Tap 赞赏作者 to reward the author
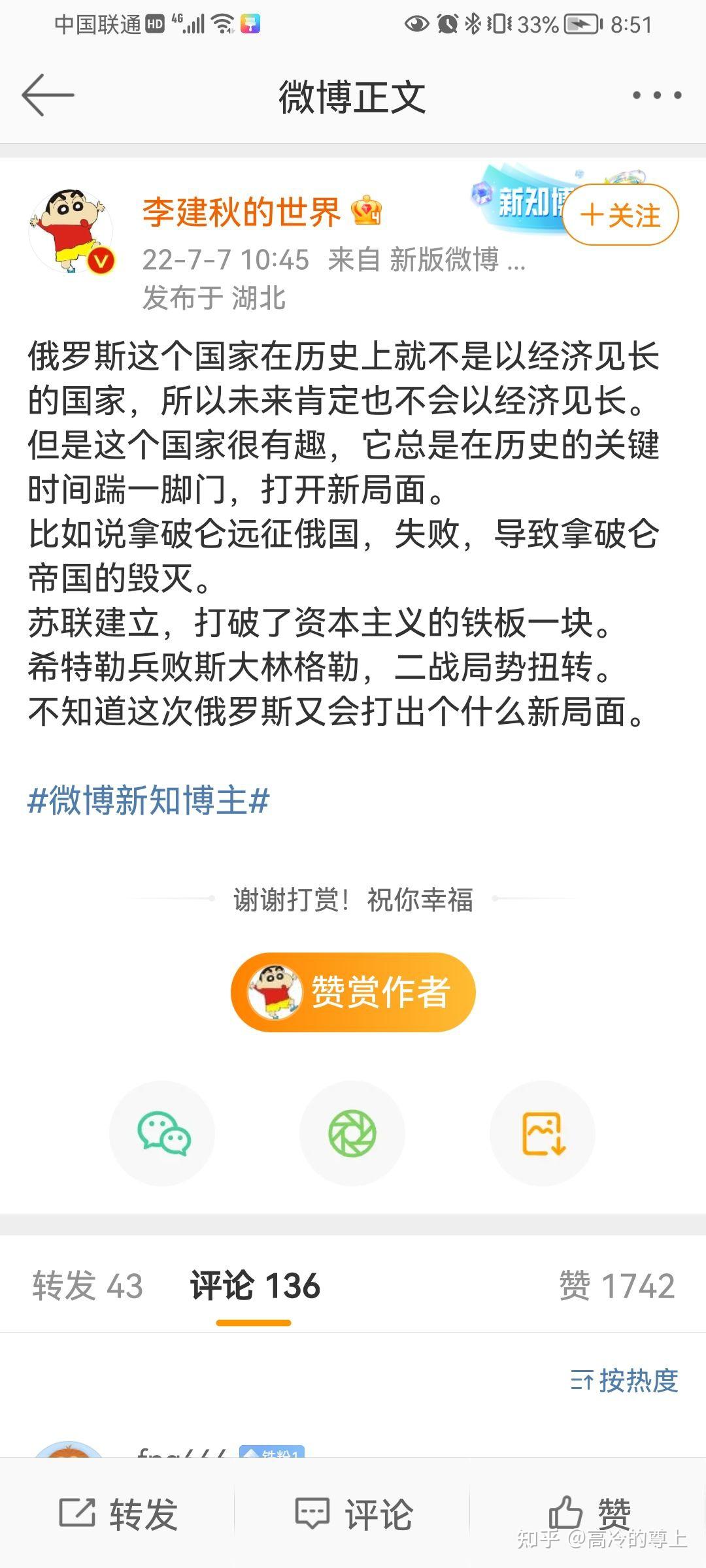 point(353,992)
